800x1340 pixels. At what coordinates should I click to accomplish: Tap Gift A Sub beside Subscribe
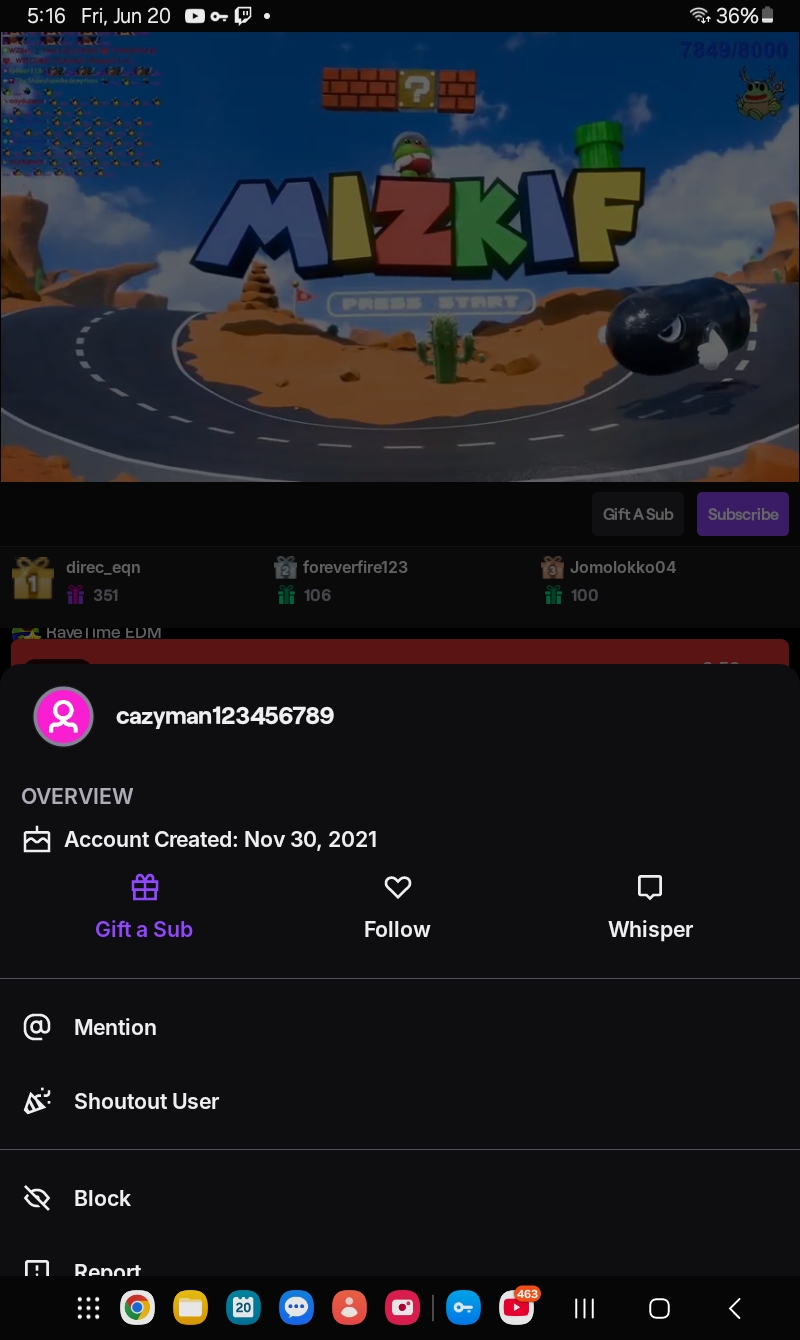tap(638, 514)
